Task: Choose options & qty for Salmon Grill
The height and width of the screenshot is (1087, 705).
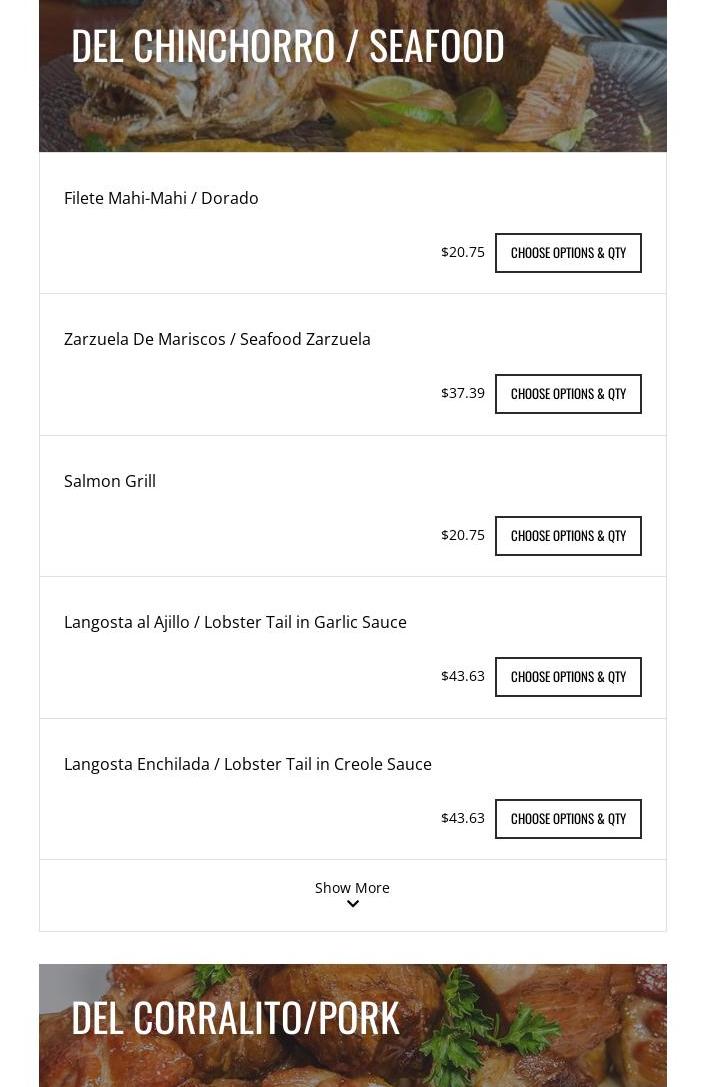Action: click(x=568, y=536)
